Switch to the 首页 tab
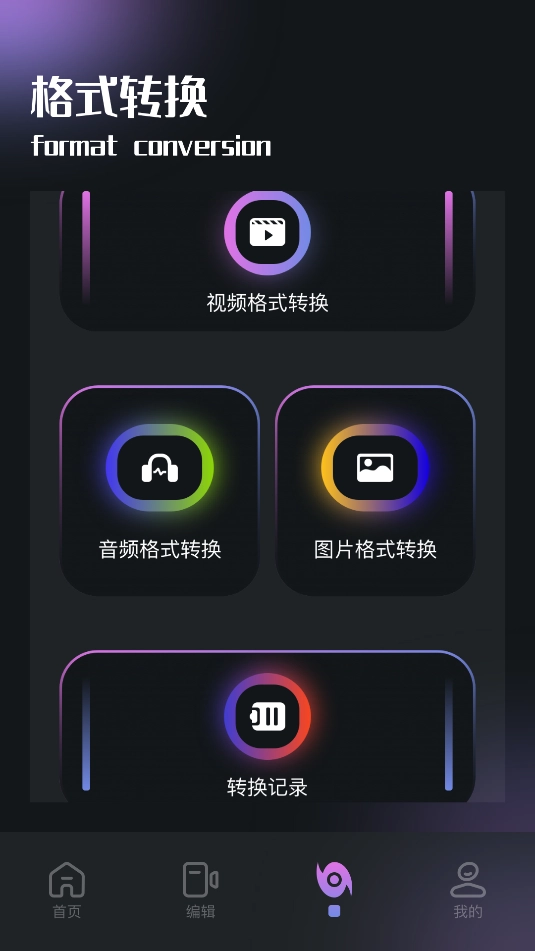Screen dimensions: 535x951 click(67, 890)
